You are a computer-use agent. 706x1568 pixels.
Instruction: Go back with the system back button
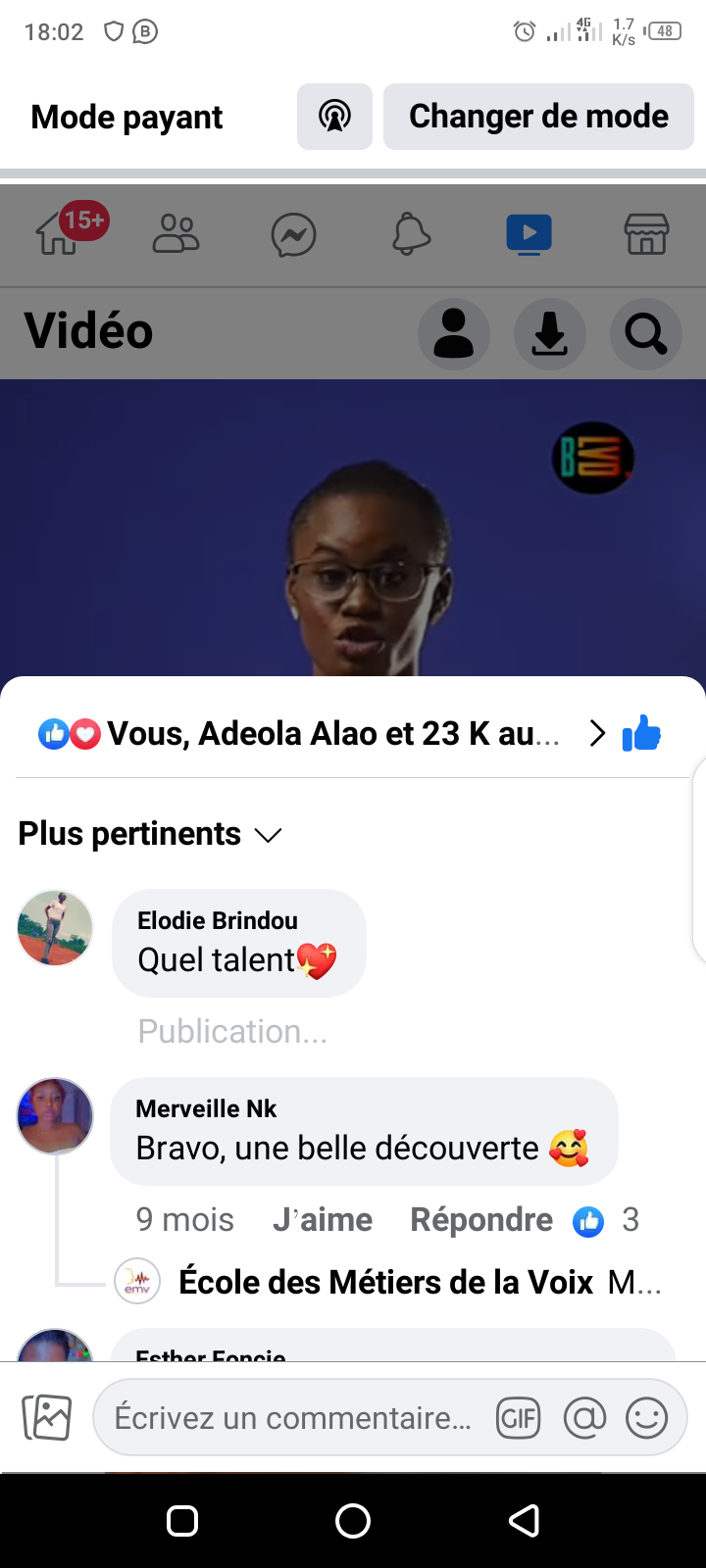525,1520
